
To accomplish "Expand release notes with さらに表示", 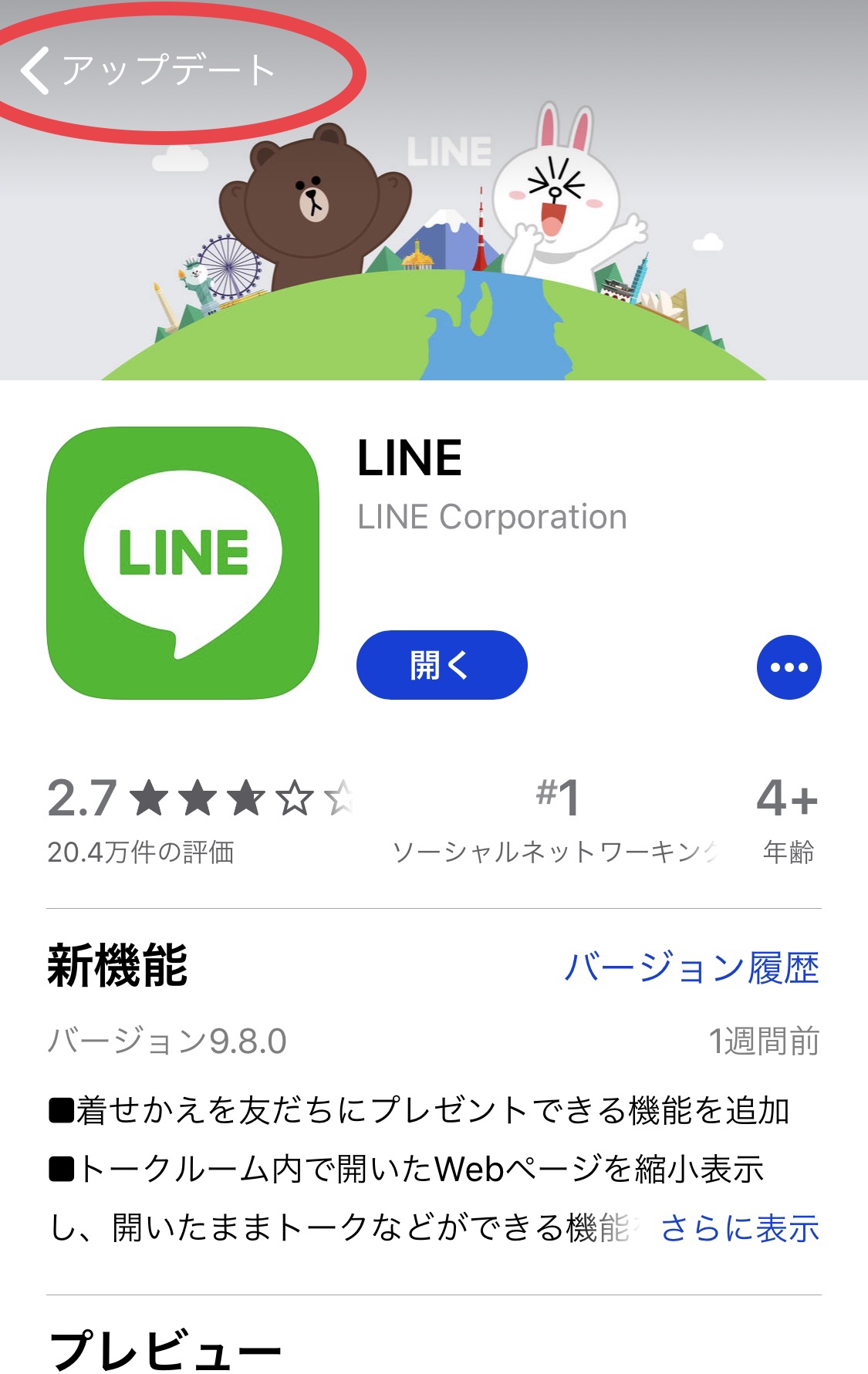I will 739,1228.
